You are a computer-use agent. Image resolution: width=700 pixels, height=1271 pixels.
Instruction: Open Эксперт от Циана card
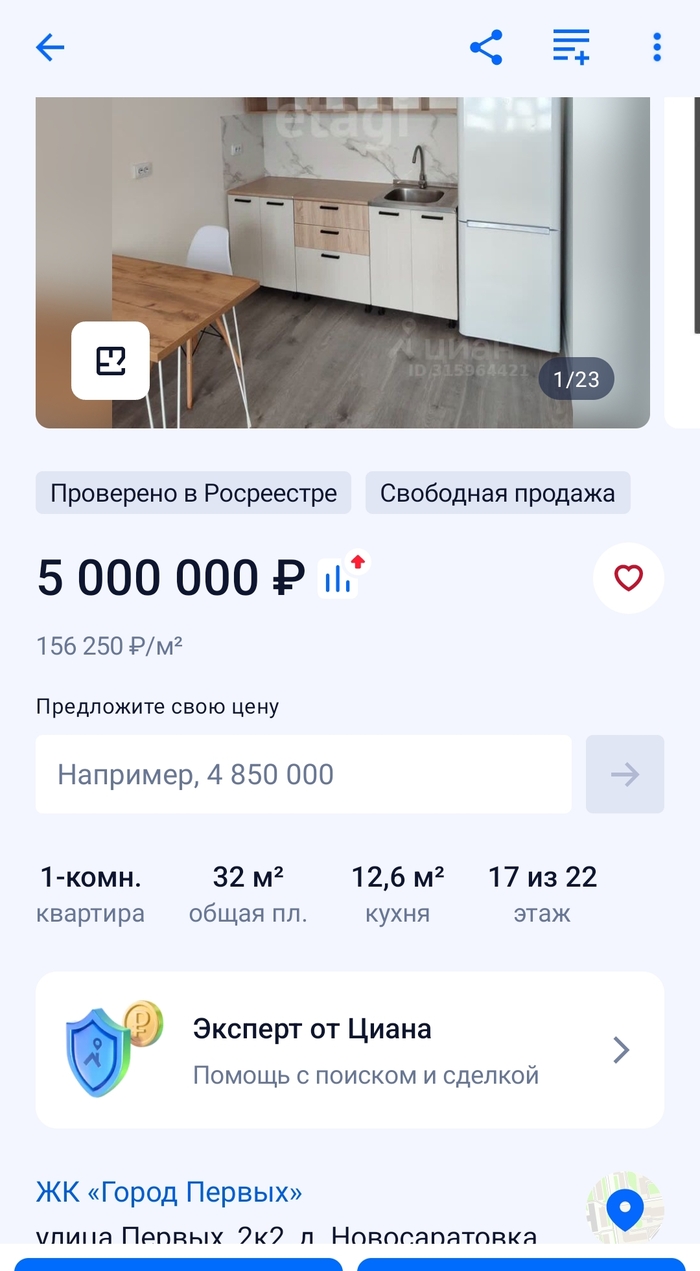coord(350,1050)
